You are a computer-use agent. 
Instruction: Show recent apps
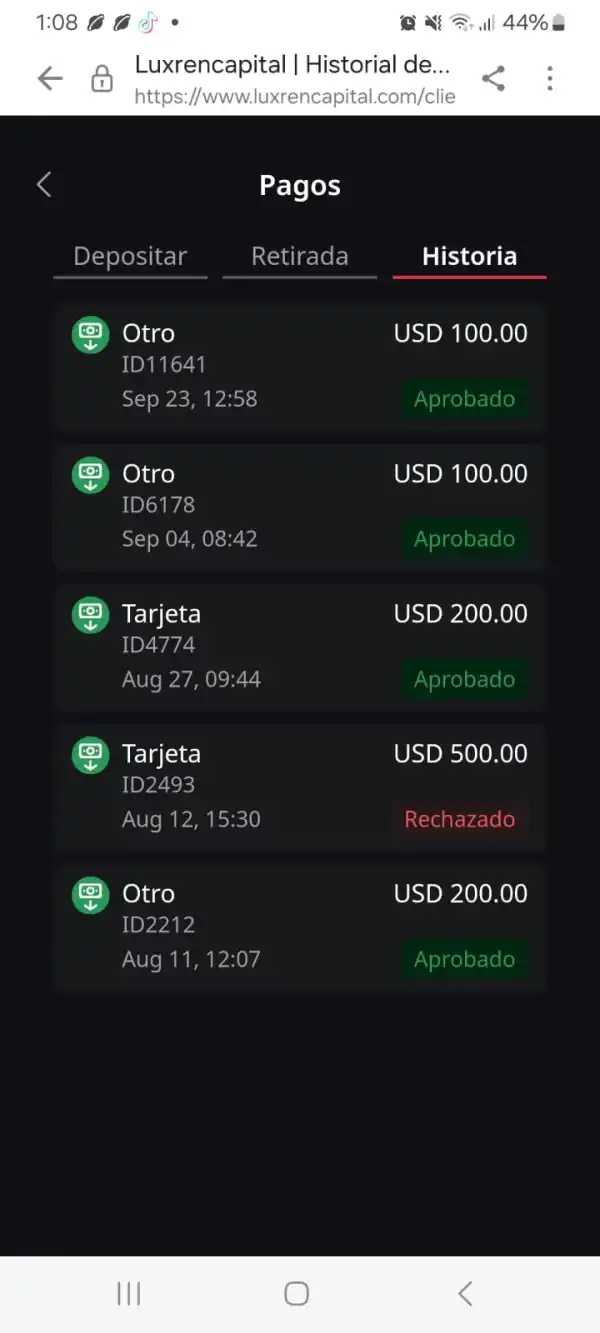coord(129,1293)
